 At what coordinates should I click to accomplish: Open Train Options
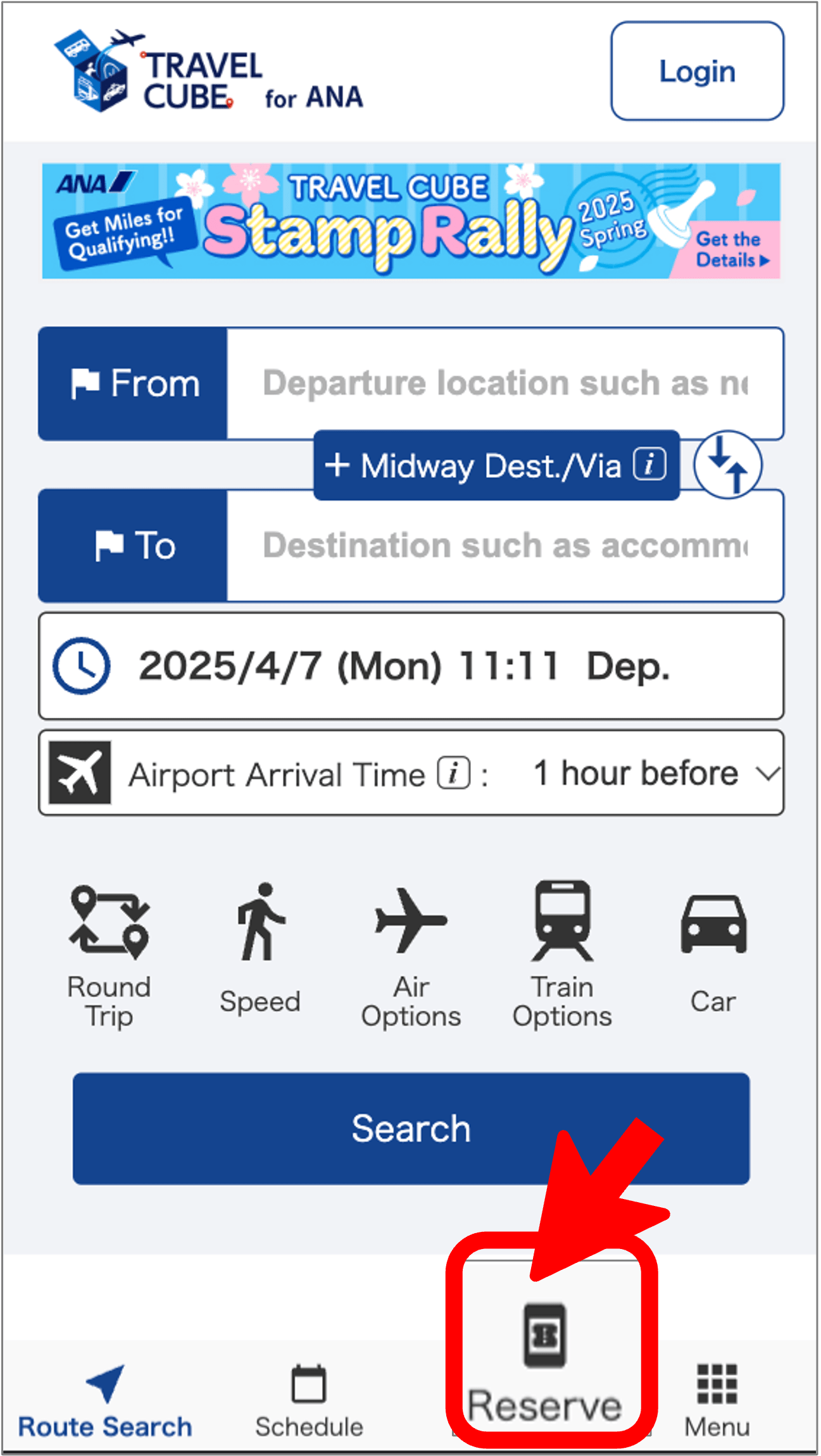point(562,957)
